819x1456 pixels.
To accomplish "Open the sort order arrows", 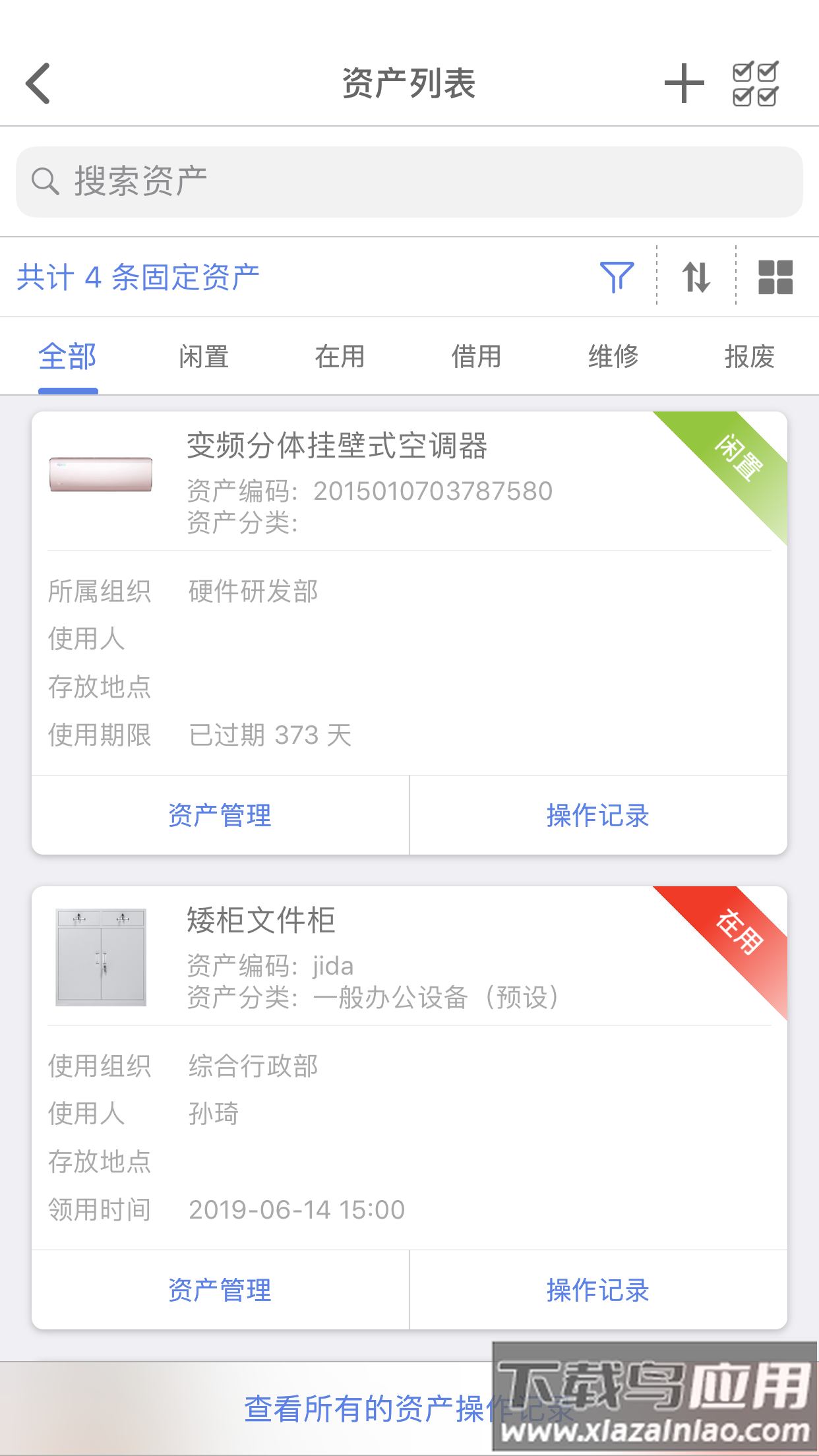I will [696, 277].
